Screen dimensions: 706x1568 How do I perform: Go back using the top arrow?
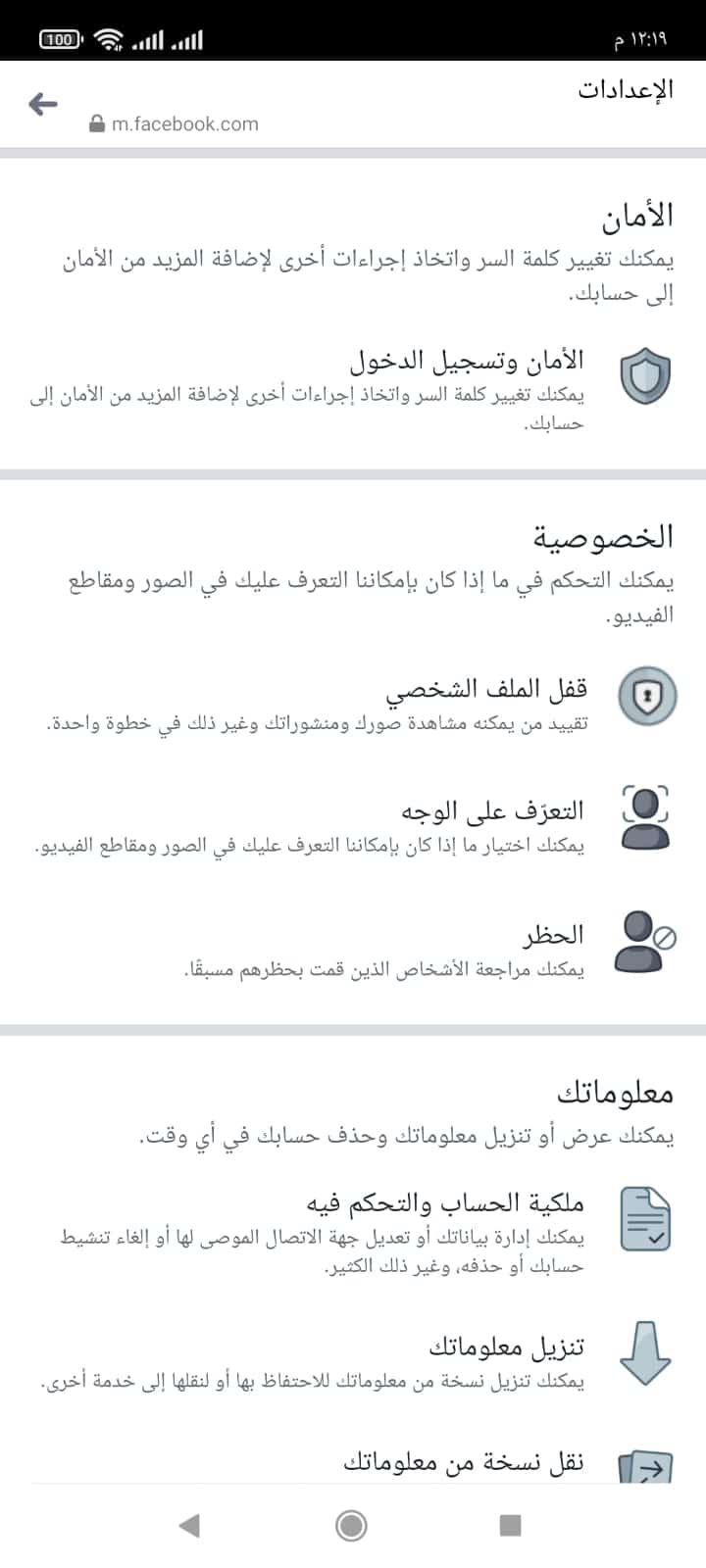(43, 104)
